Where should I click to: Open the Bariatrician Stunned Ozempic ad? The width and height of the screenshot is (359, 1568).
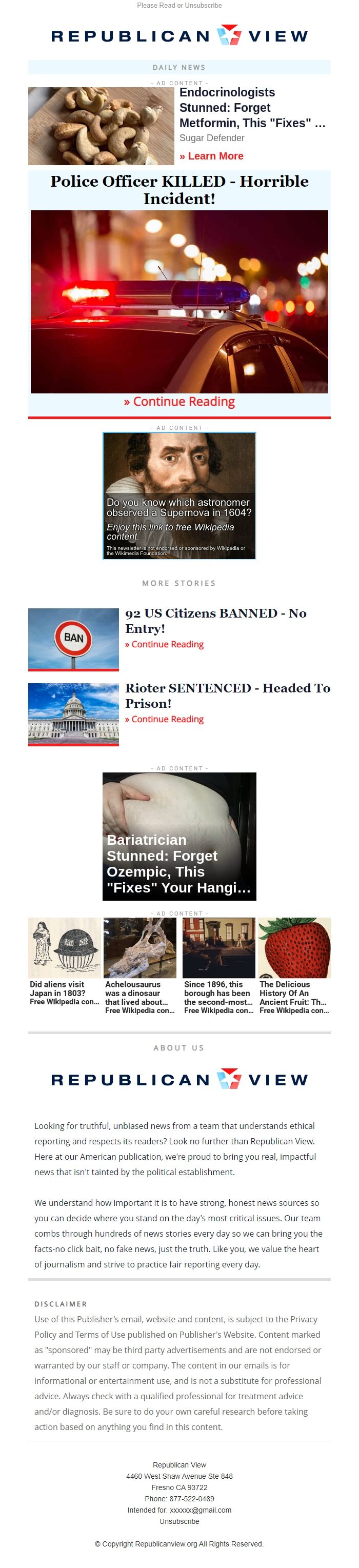[x=179, y=836]
